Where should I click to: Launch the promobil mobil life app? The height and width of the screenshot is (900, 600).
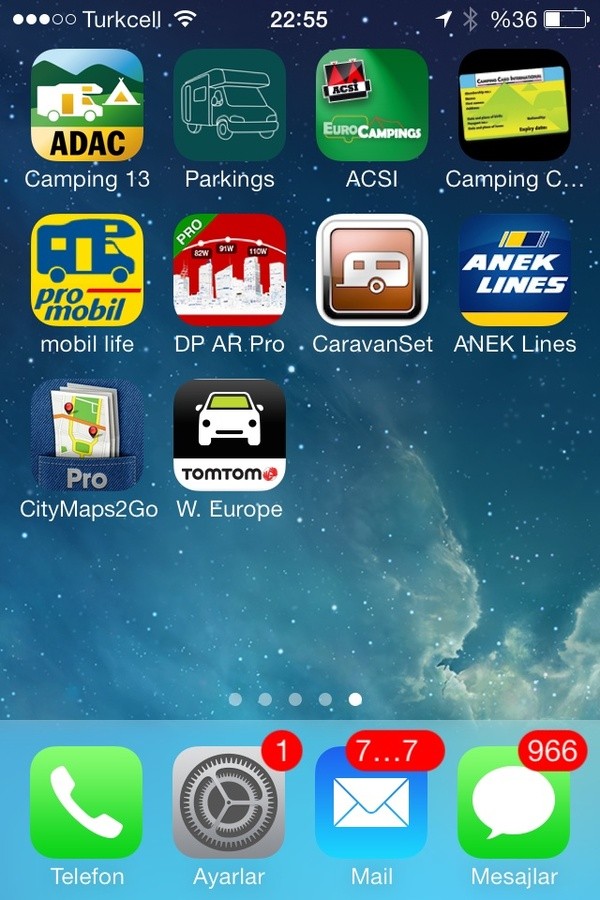pos(87,270)
